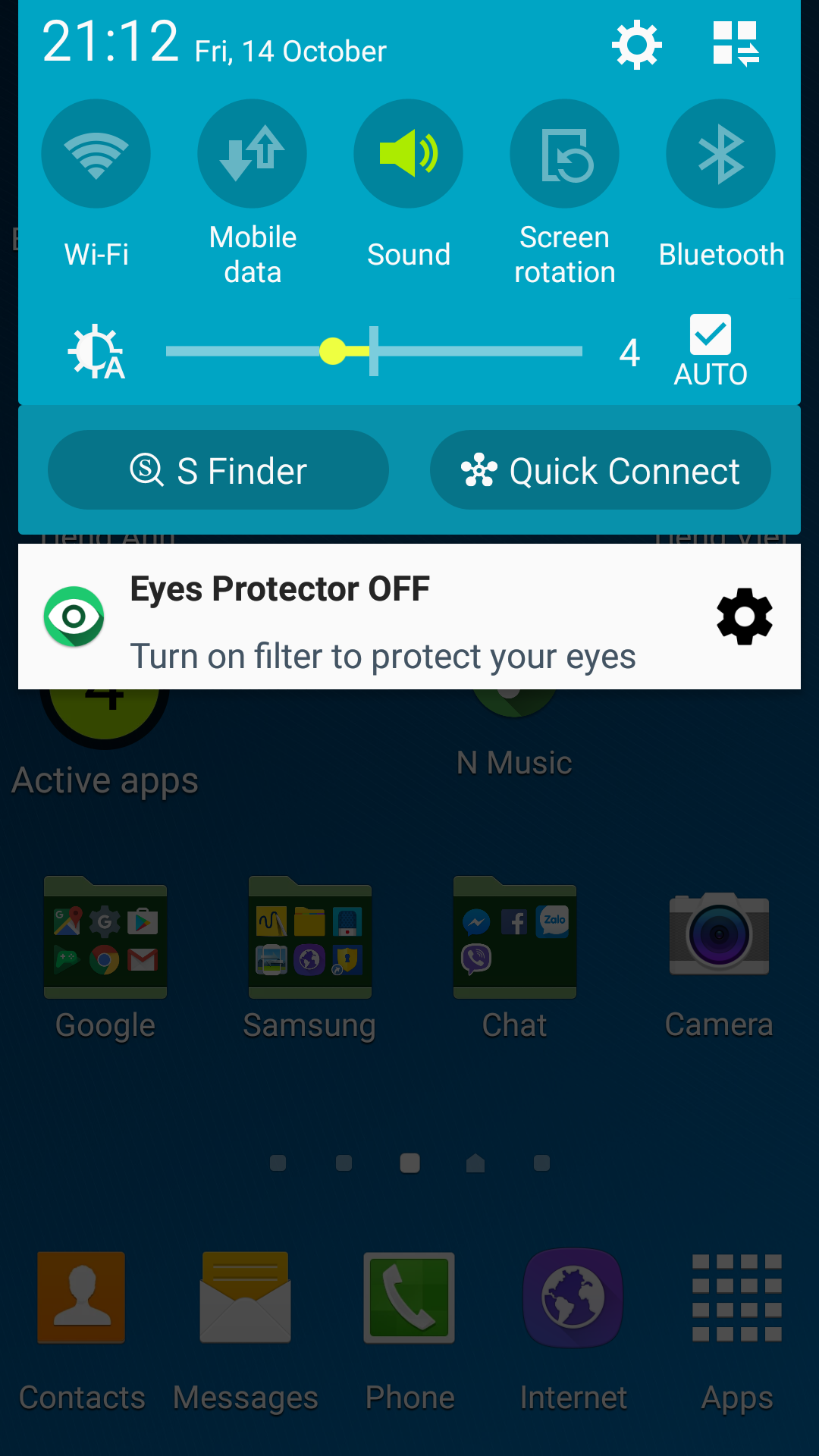Open the Internet browser
This screenshot has height=1456, width=819.
tap(573, 1297)
